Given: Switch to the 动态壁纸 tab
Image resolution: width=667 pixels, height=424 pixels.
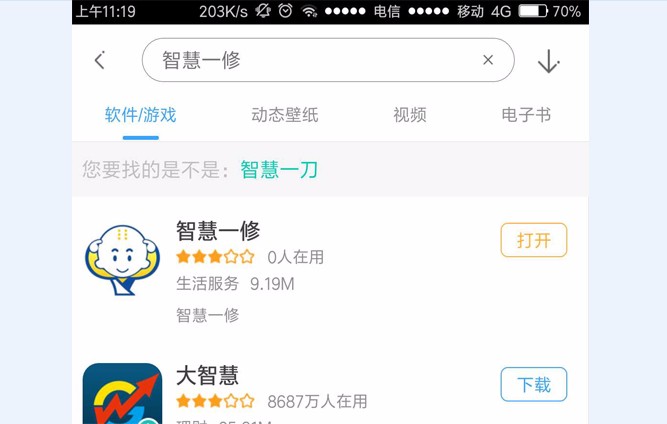Looking at the screenshot, I should (x=285, y=115).
